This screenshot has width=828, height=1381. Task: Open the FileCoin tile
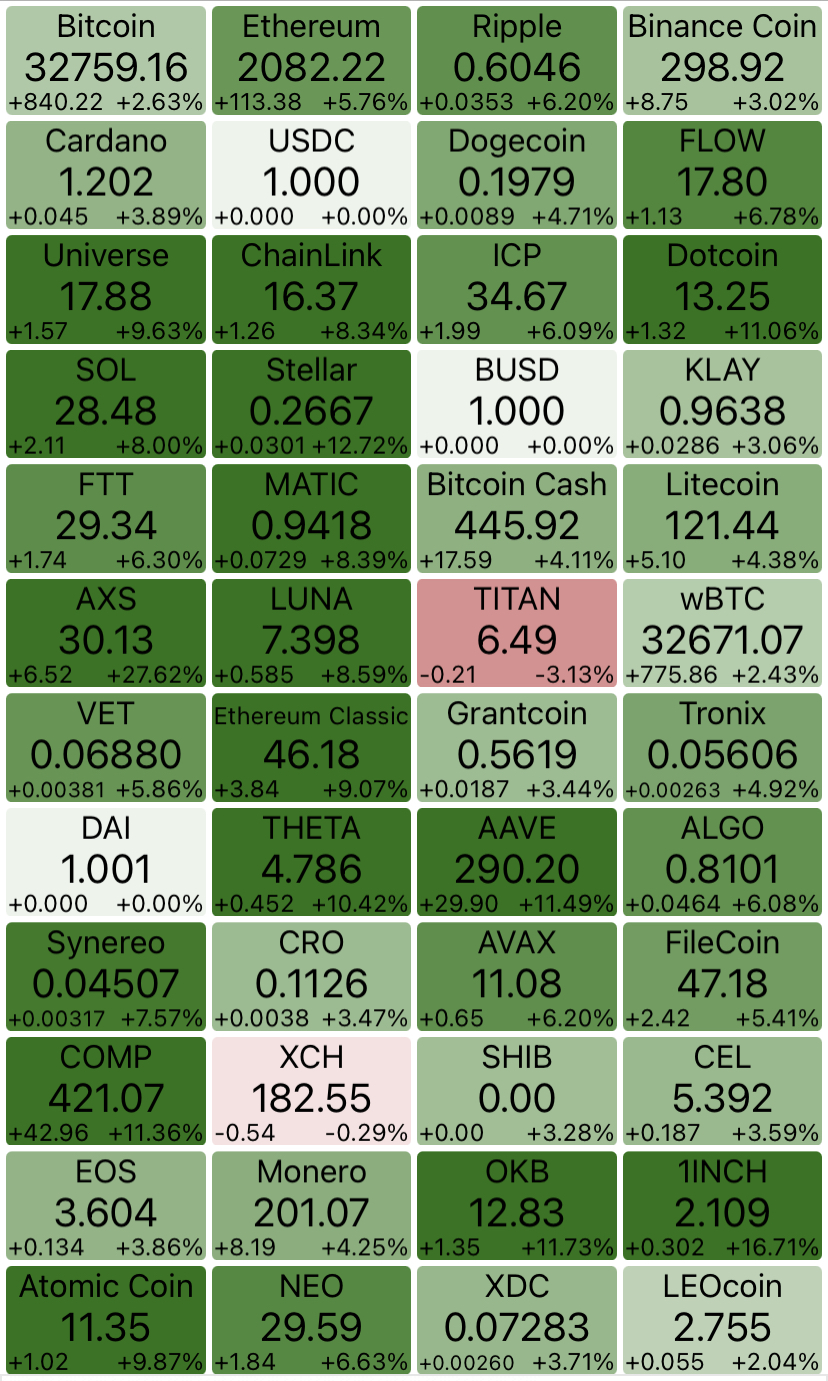point(722,976)
